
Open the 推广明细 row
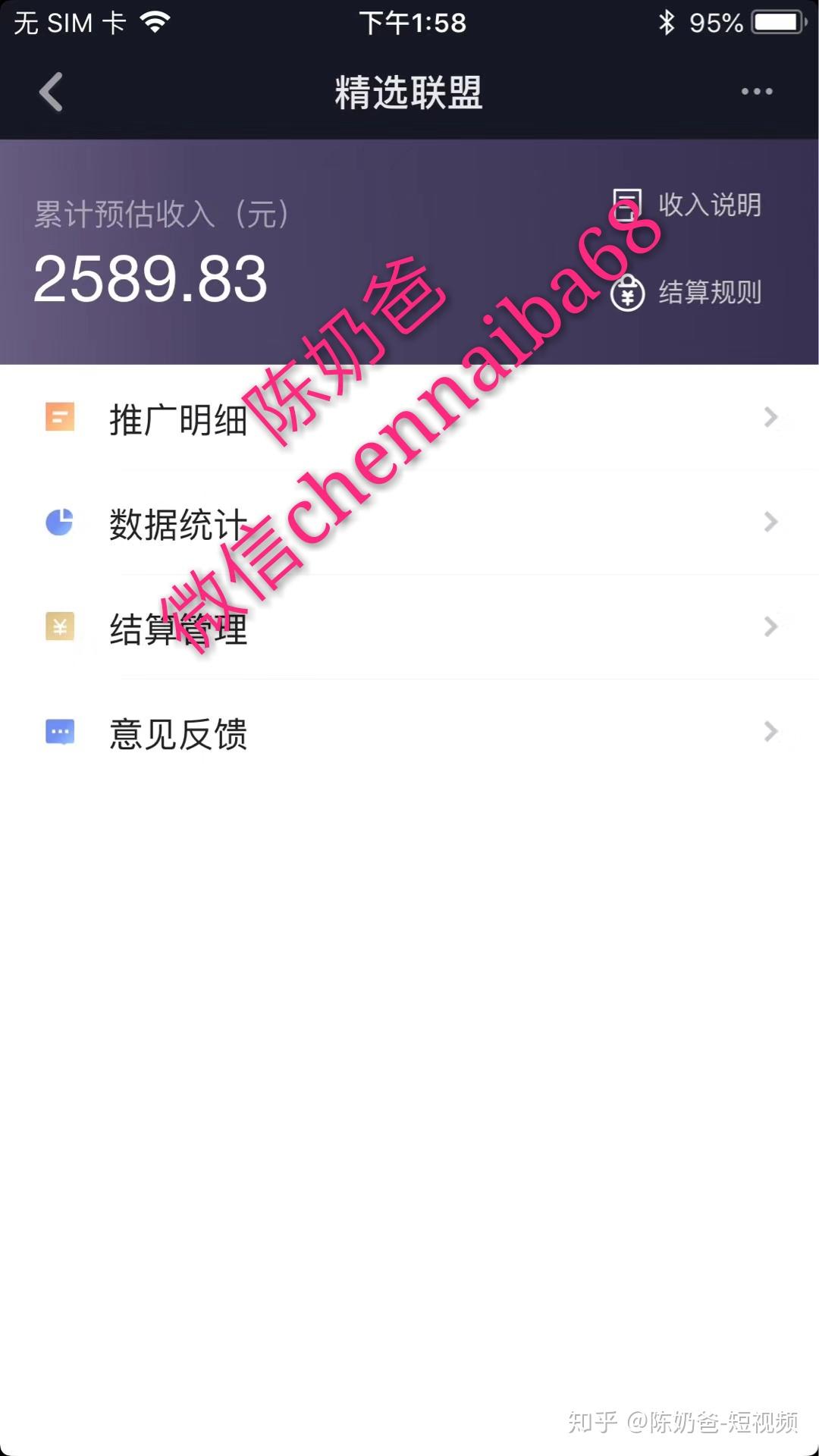coord(409,418)
